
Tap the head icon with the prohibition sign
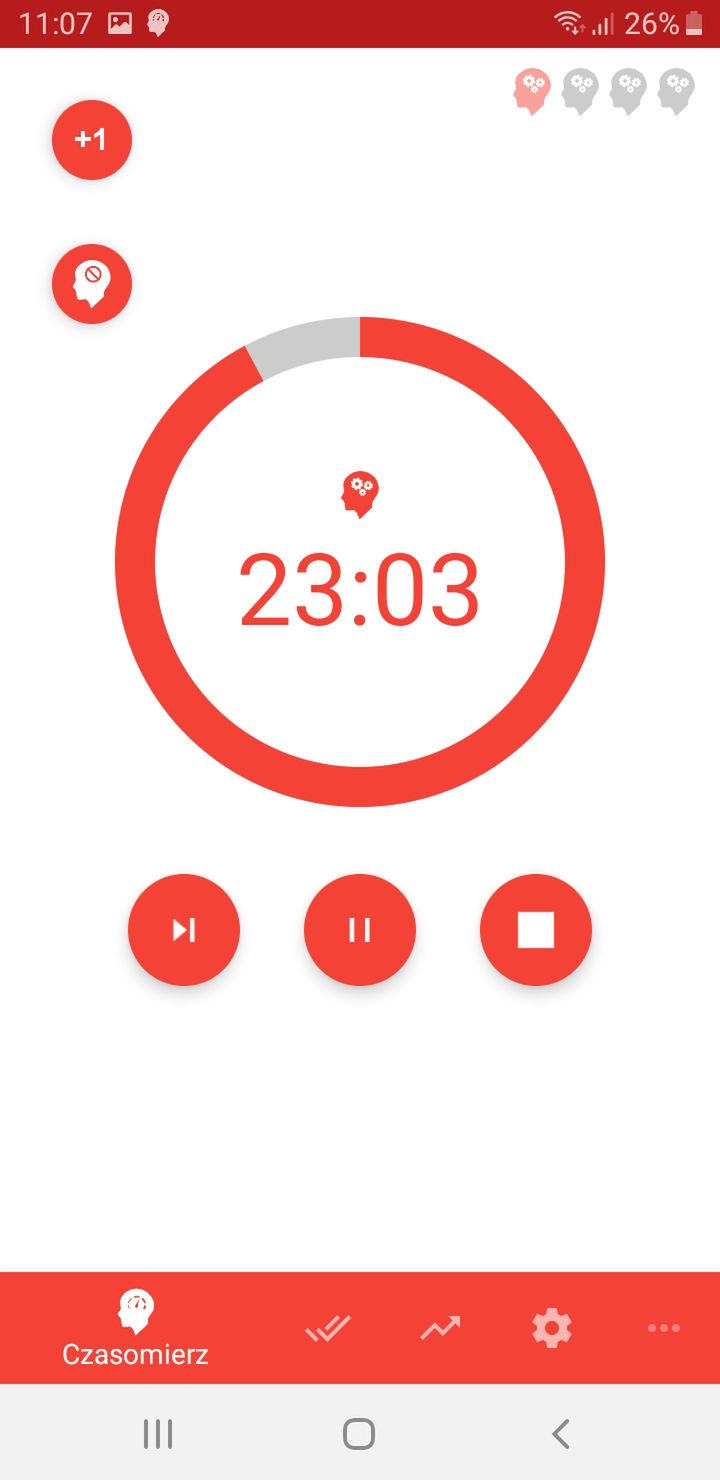[92, 284]
